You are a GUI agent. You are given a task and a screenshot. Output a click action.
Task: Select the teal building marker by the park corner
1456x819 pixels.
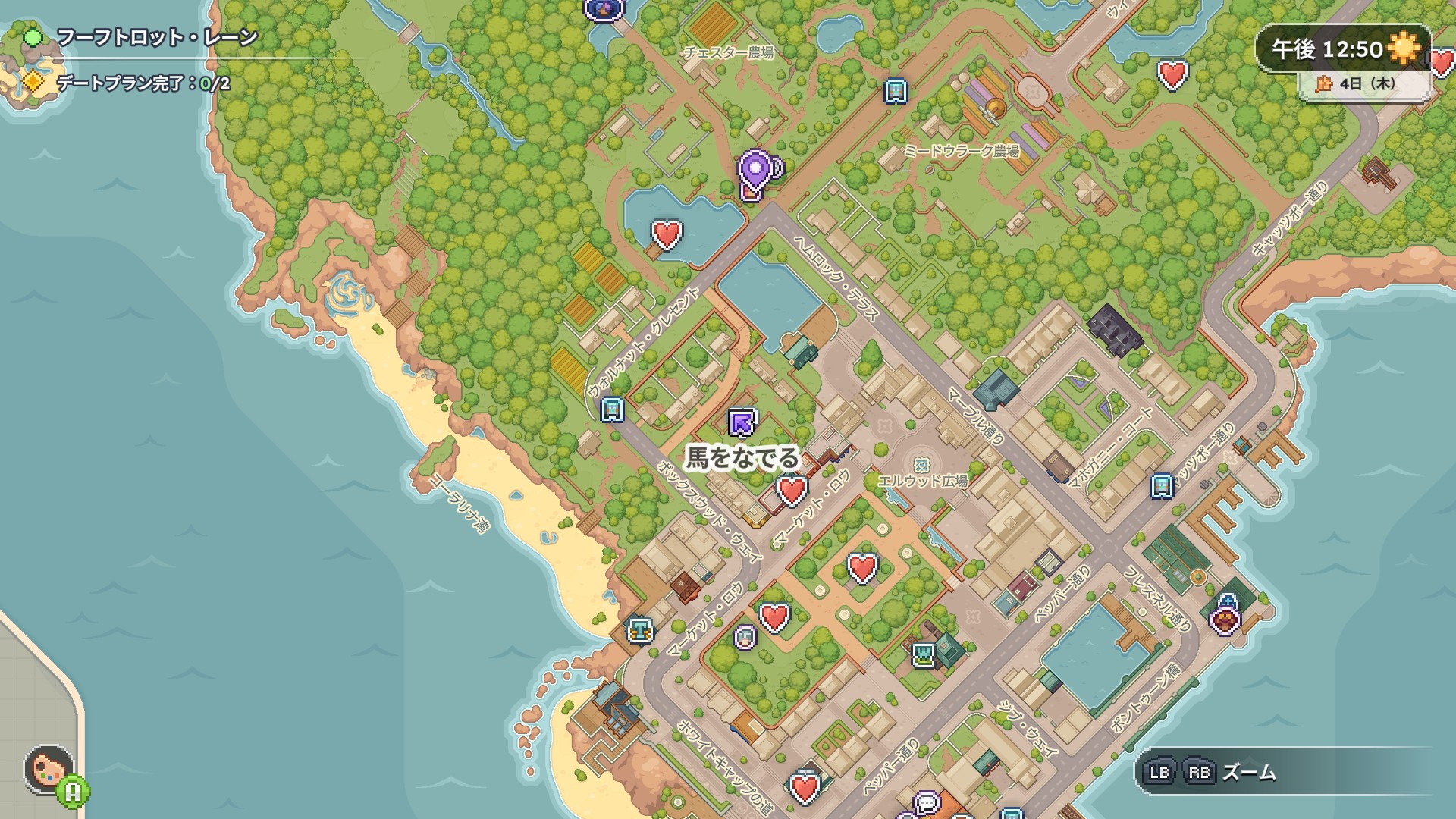coord(924,654)
